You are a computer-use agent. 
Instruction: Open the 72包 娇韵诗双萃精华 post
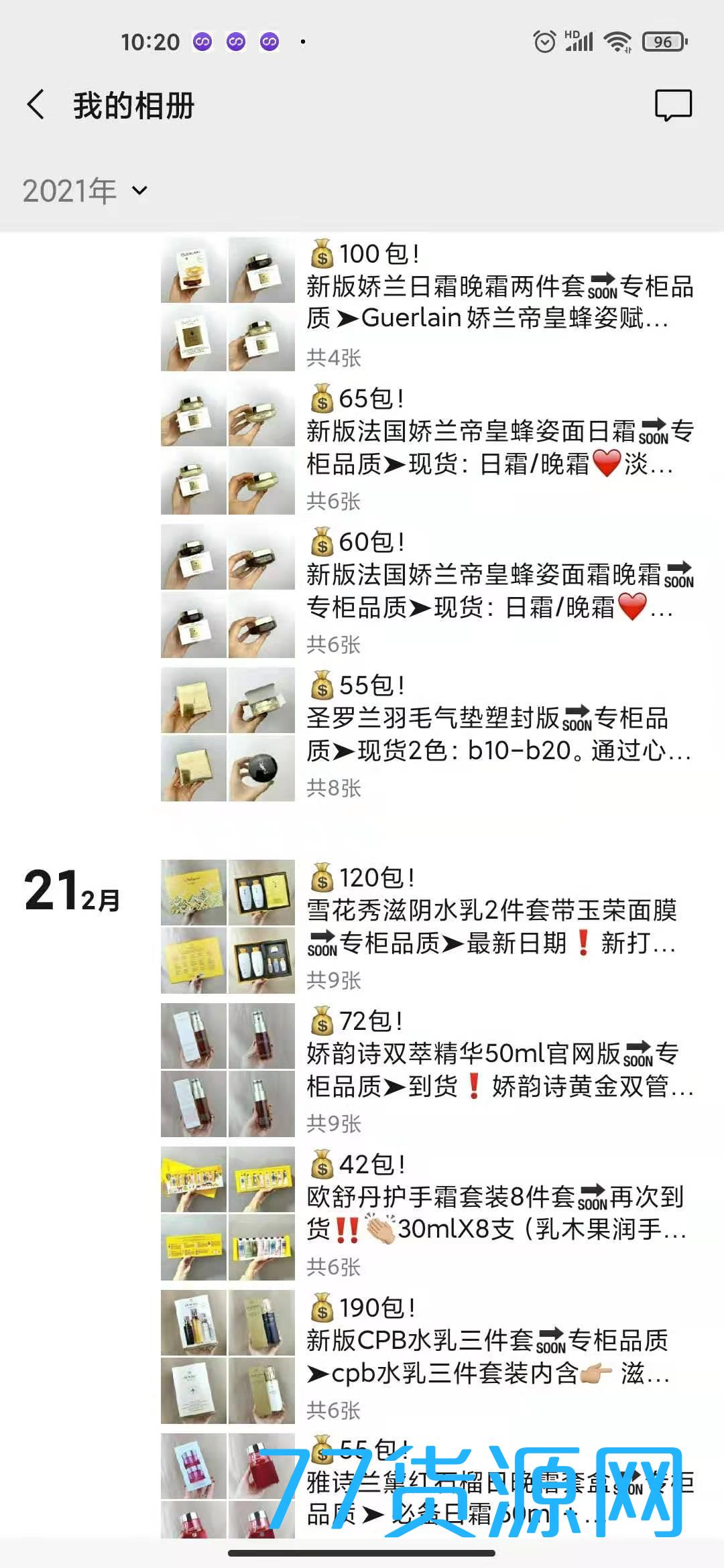click(499, 1069)
